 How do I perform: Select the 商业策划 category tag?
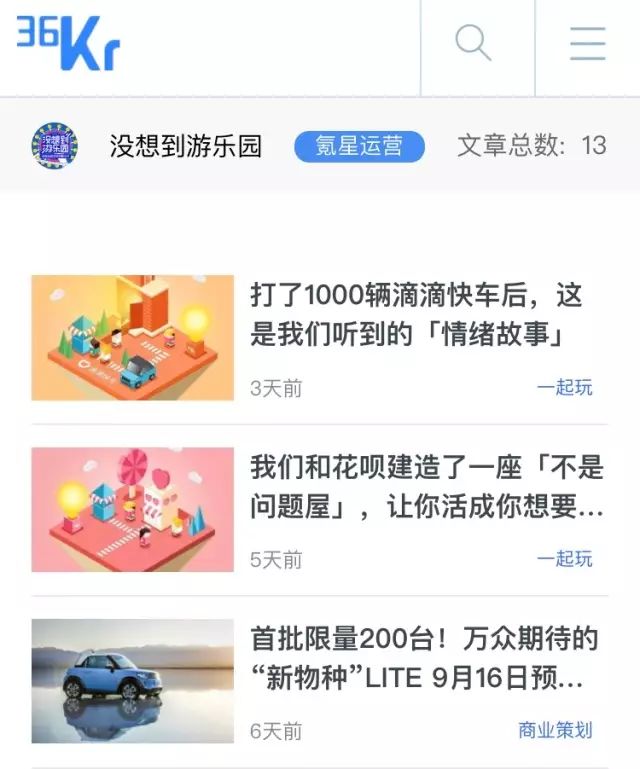[555, 730]
